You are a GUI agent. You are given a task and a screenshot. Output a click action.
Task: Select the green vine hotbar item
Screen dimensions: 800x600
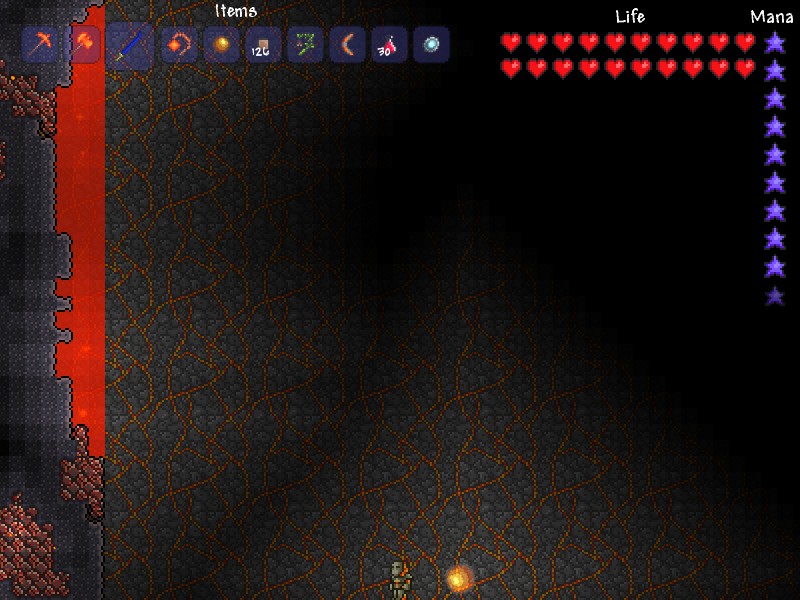(x=305, y=45)
